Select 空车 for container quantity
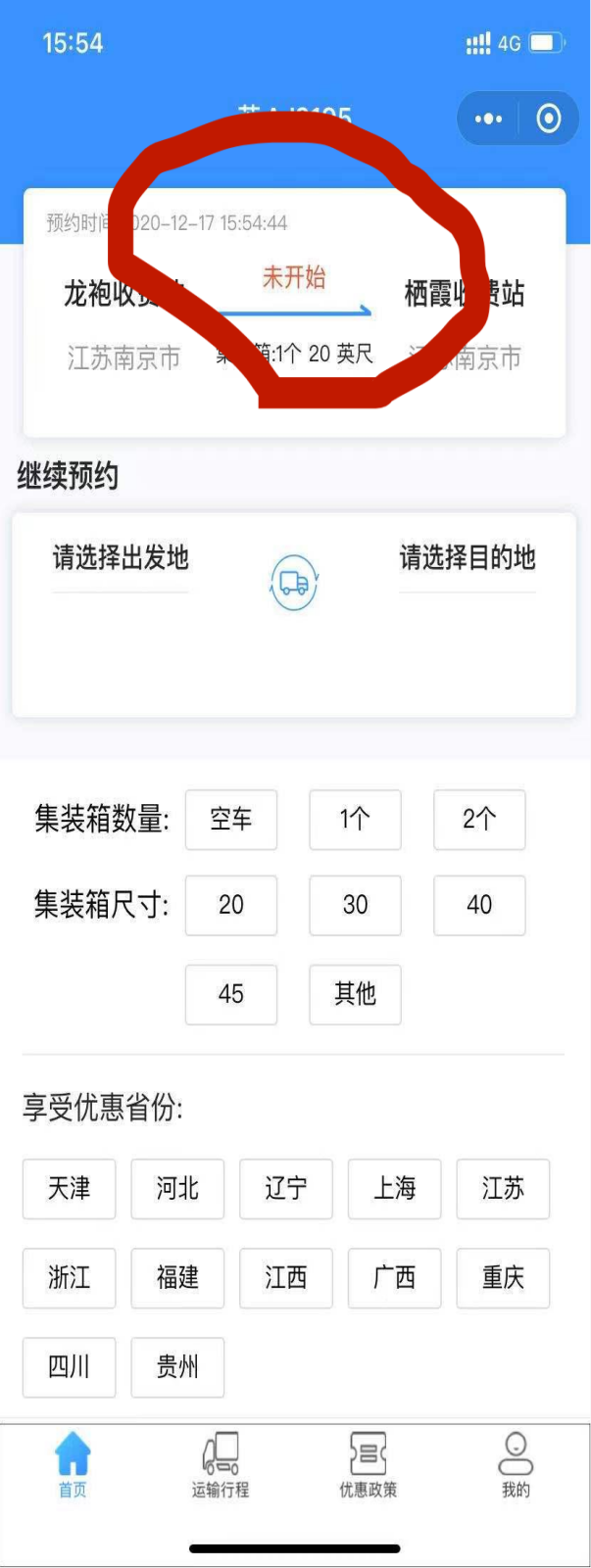 click(231, 820)
